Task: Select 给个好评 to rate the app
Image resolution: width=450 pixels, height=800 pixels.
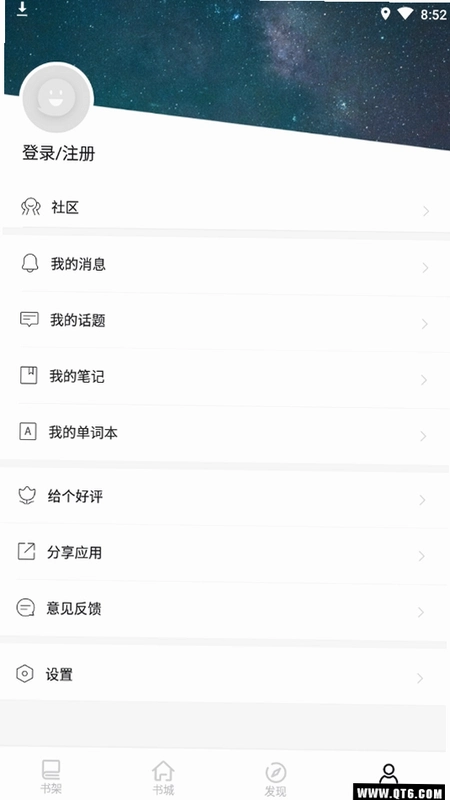Action: [x=225, y=496]
